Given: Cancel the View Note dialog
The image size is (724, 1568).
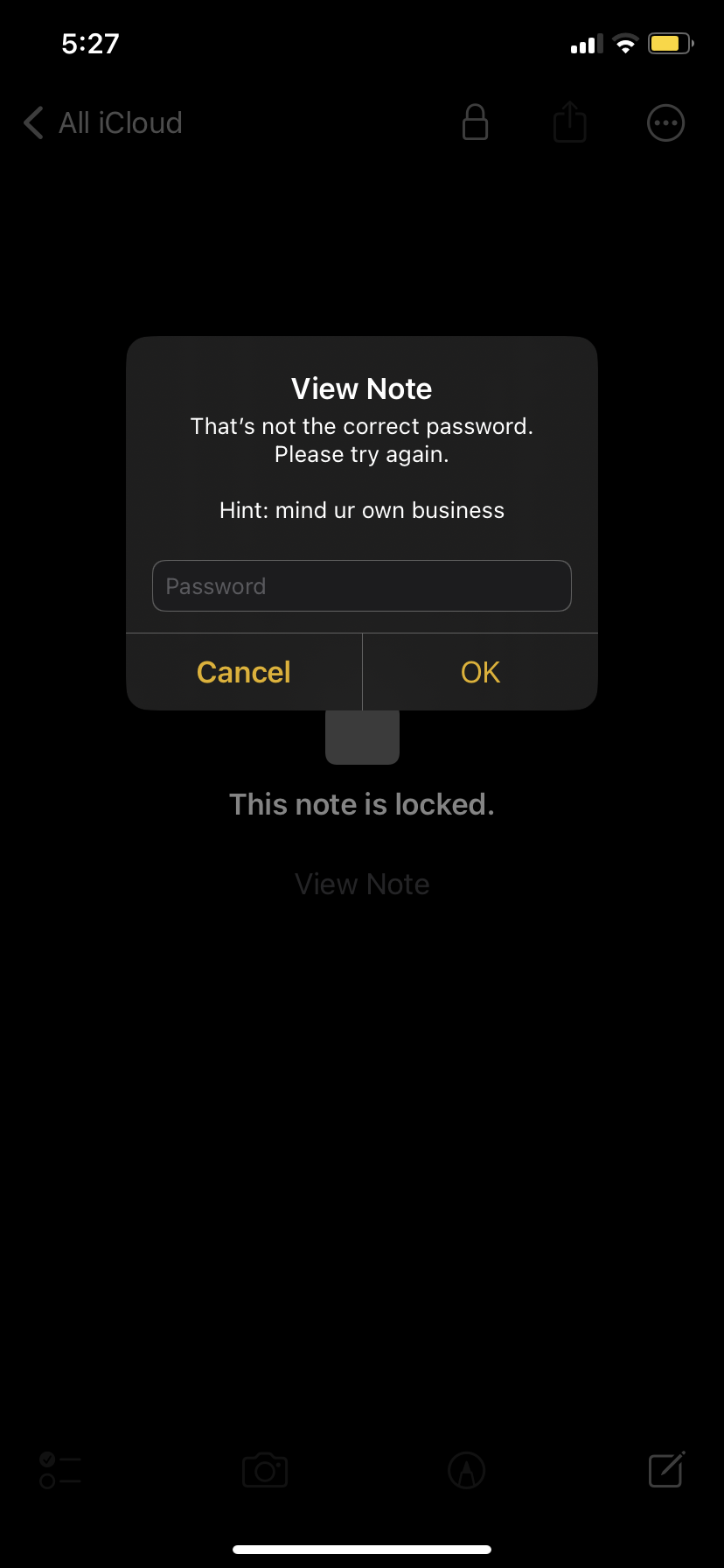Looking at the screenshot, I should pyautogui.click(x=244, y=672).
